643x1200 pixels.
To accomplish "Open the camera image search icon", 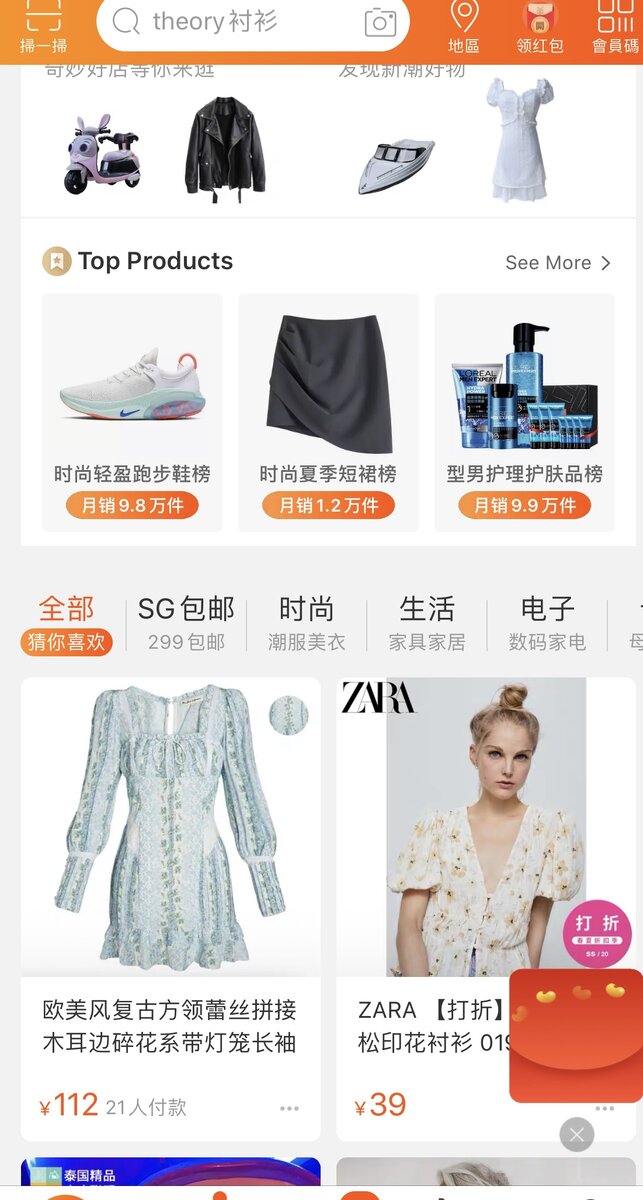I will click(380, 22).
